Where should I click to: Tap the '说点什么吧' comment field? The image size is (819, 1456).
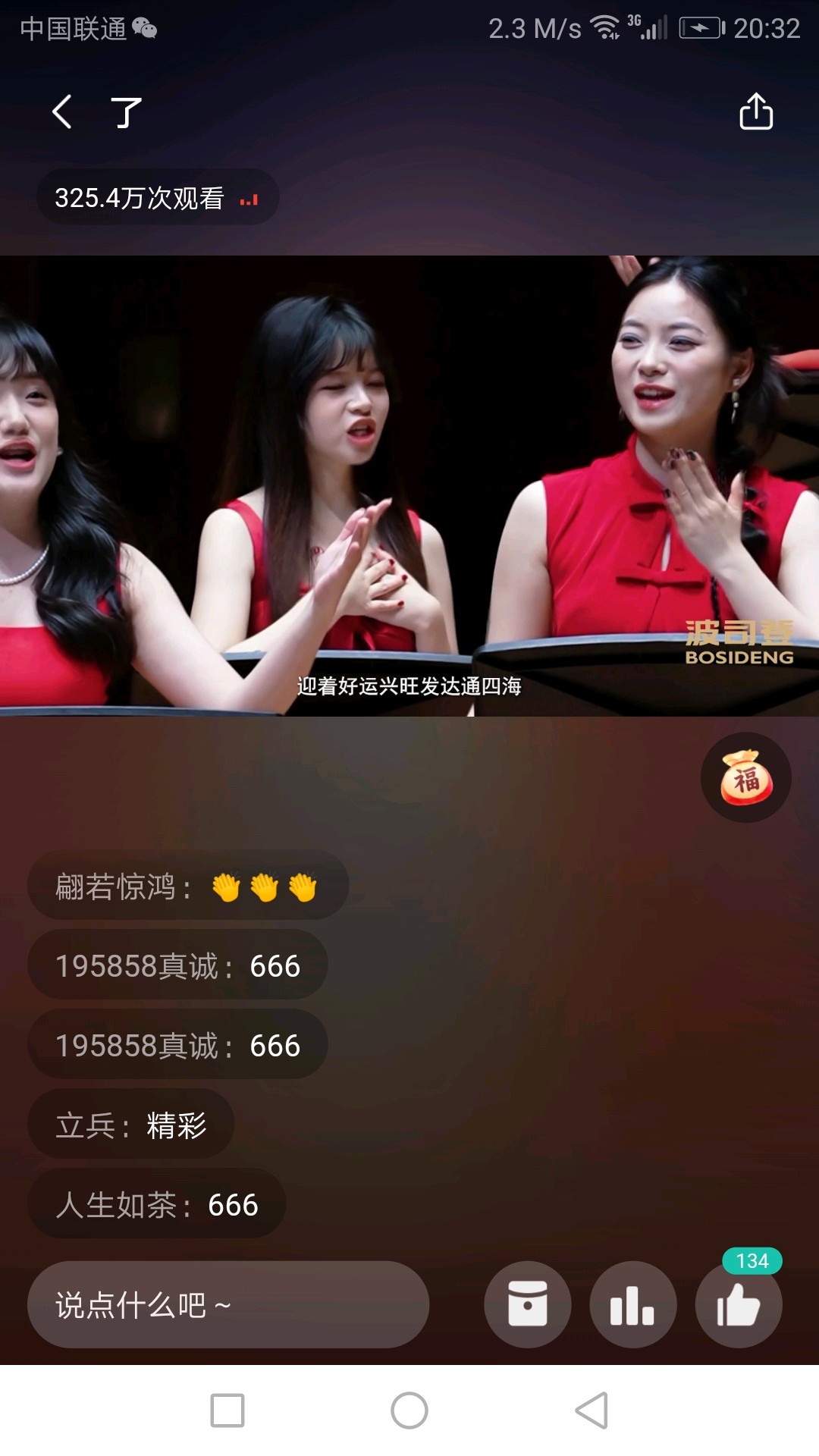pos(227,1304)
